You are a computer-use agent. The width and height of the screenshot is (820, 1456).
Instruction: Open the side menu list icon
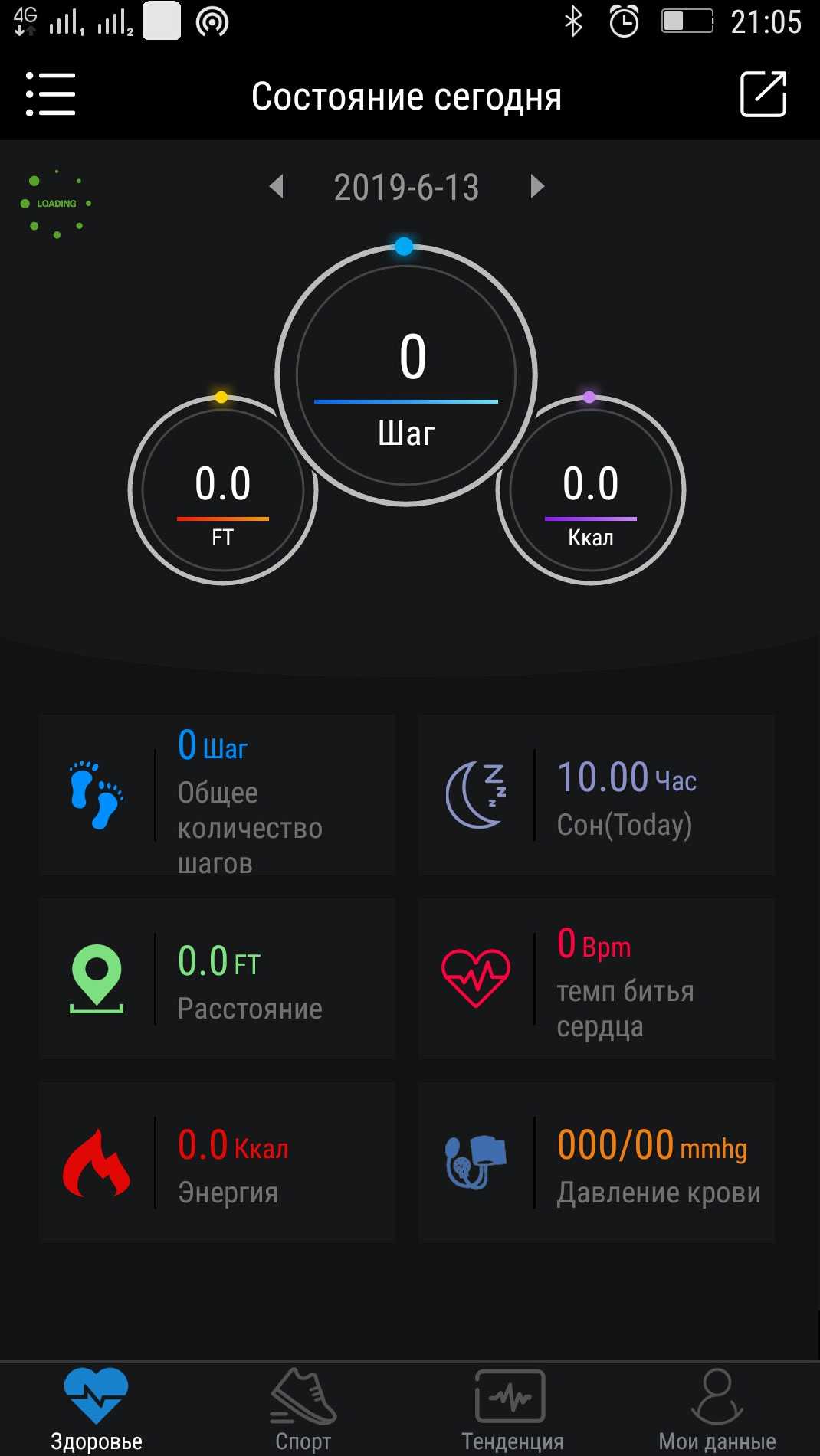[51, 94]
